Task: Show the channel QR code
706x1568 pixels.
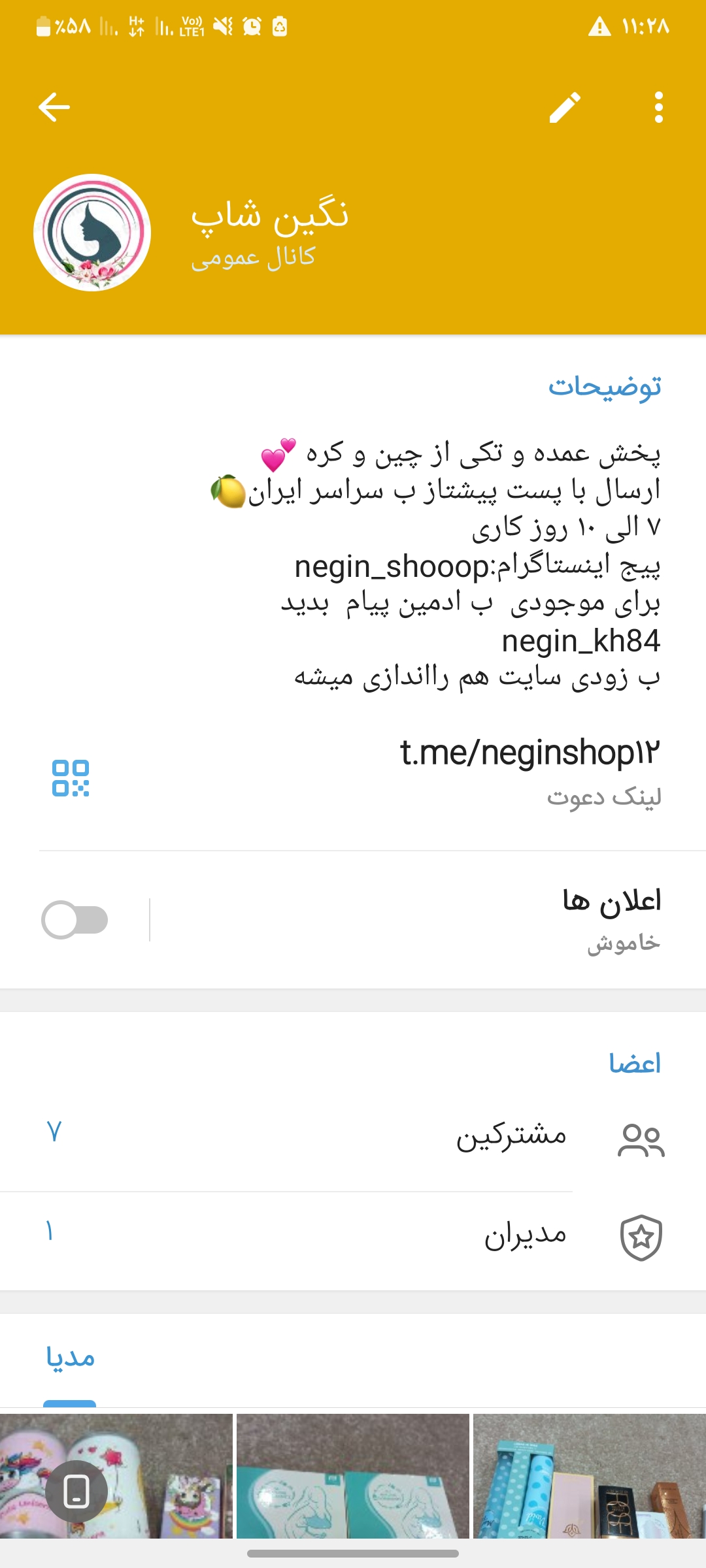Action: (x=71, y=778)
